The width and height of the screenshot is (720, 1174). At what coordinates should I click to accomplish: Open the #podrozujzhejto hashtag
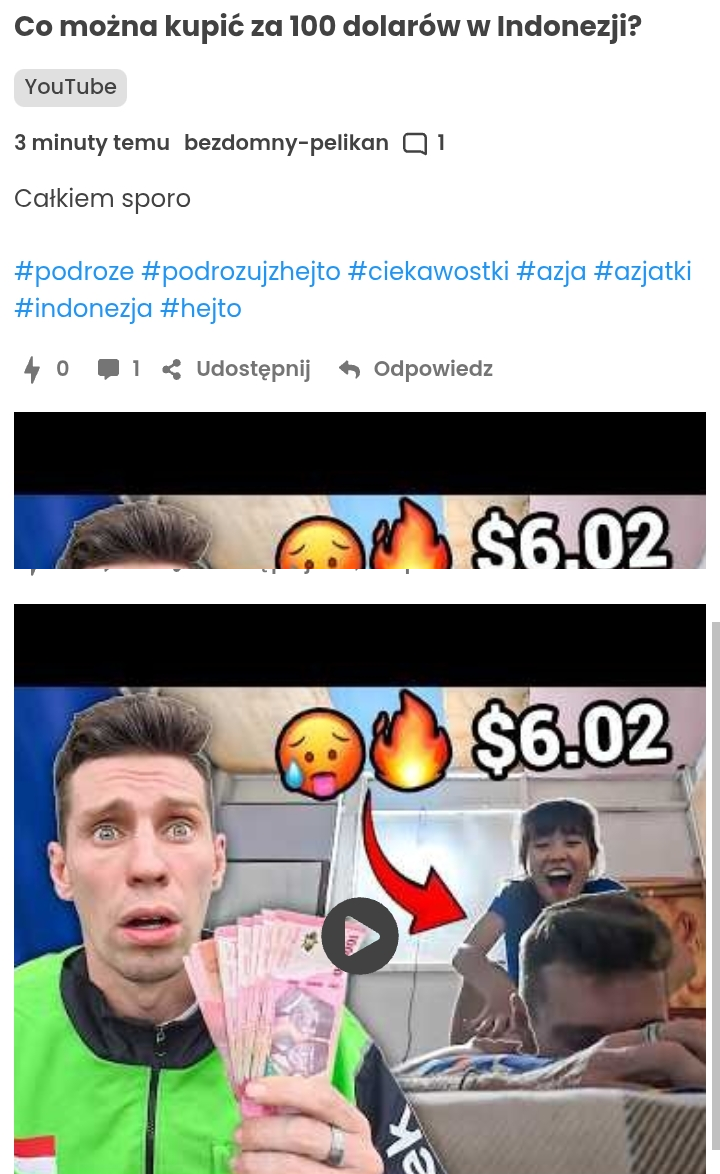click(x=241, y=272)
